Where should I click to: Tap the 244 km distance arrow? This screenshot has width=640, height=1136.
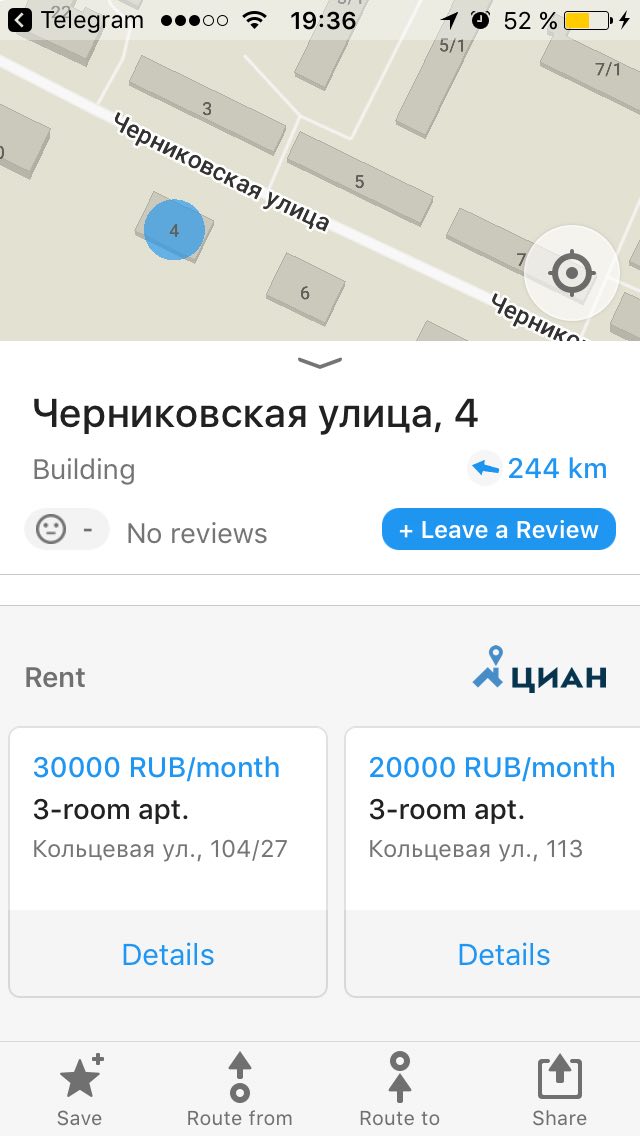(484, 469)
